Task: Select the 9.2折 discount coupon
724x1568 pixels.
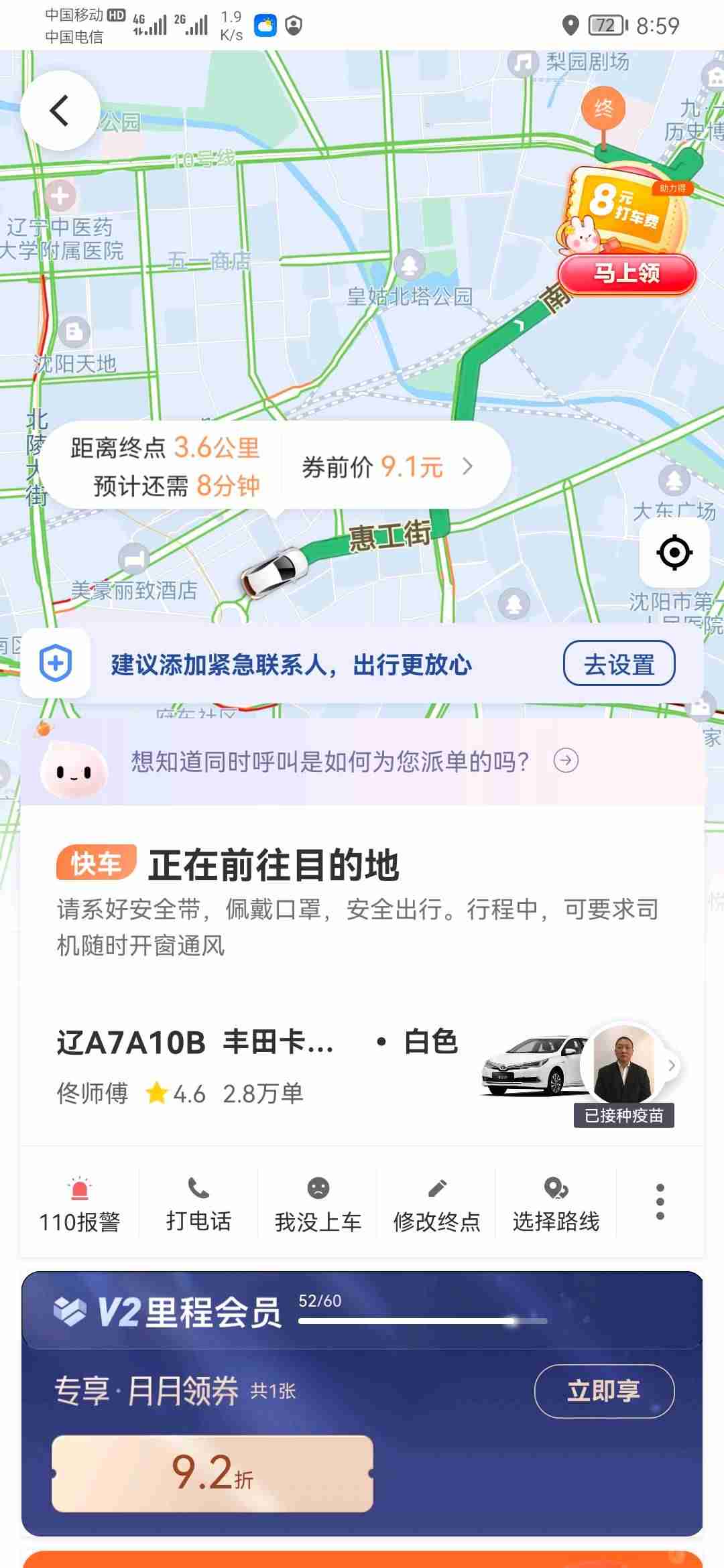Action: click(x=213, y=1474)
